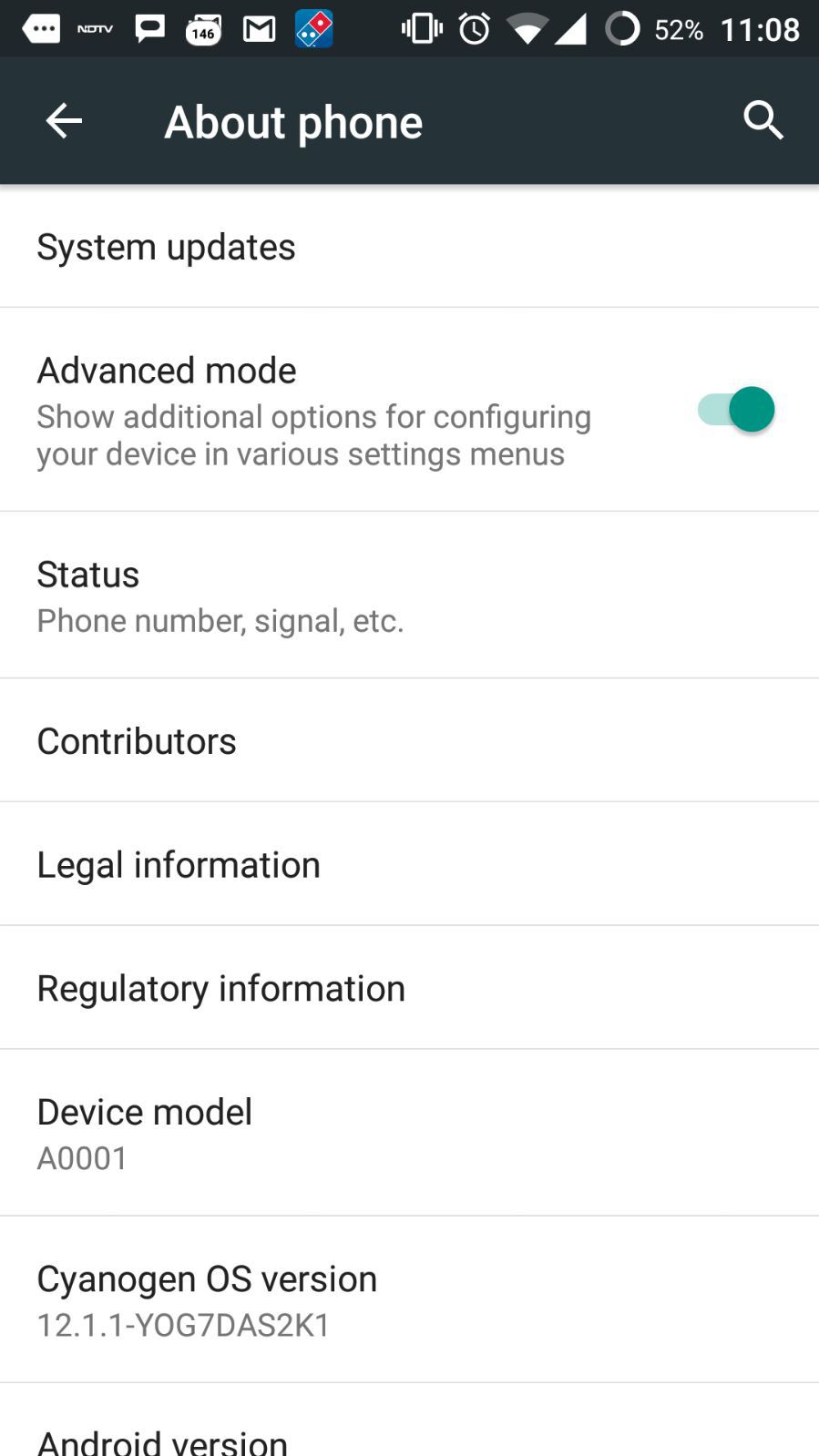The height and width of the screenshot is (1456, 819).
Task: Open Legal information
Action: [x=409, y=864]
